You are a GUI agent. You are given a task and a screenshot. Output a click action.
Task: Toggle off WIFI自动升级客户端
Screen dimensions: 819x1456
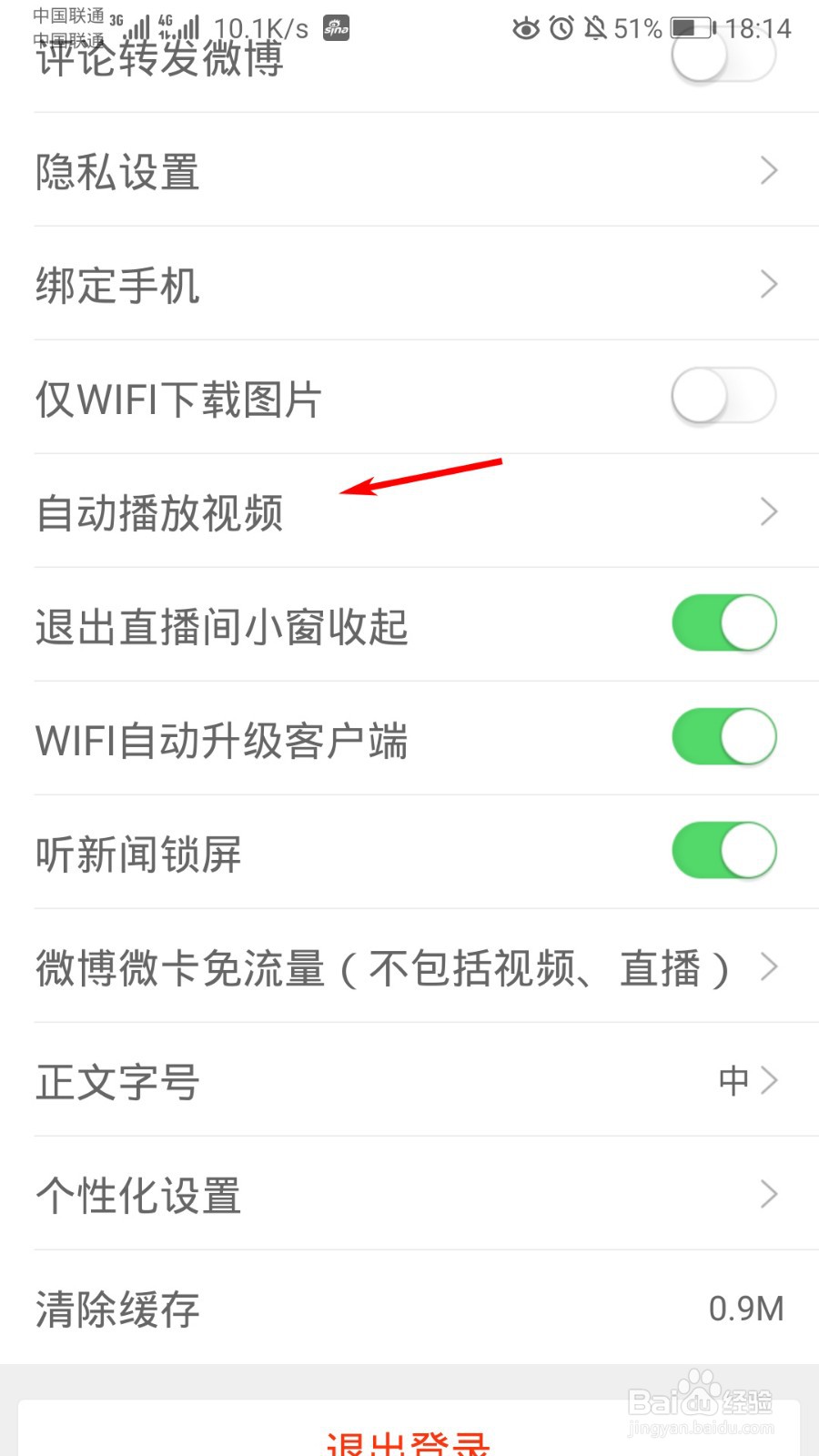point(723,737)
